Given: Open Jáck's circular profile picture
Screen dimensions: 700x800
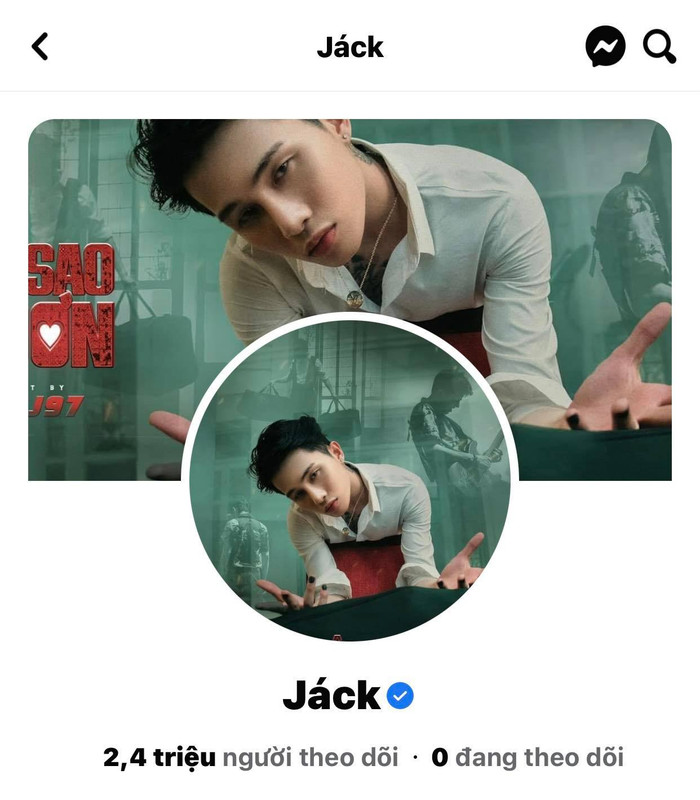Looking at the screenshot, I should tap(349, 480).
